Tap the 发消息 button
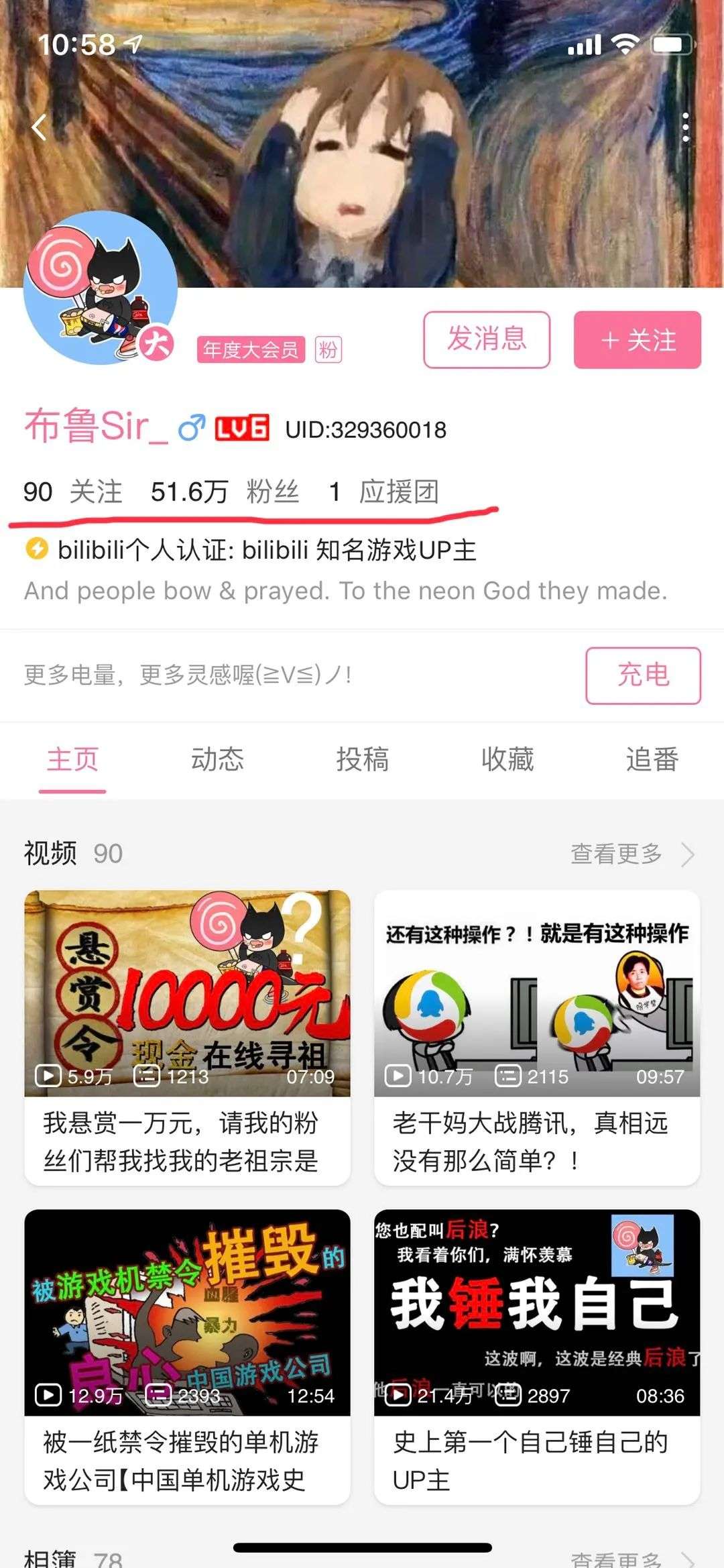The width and height of the screenshot is (724, 1568). tap(487, 339)
